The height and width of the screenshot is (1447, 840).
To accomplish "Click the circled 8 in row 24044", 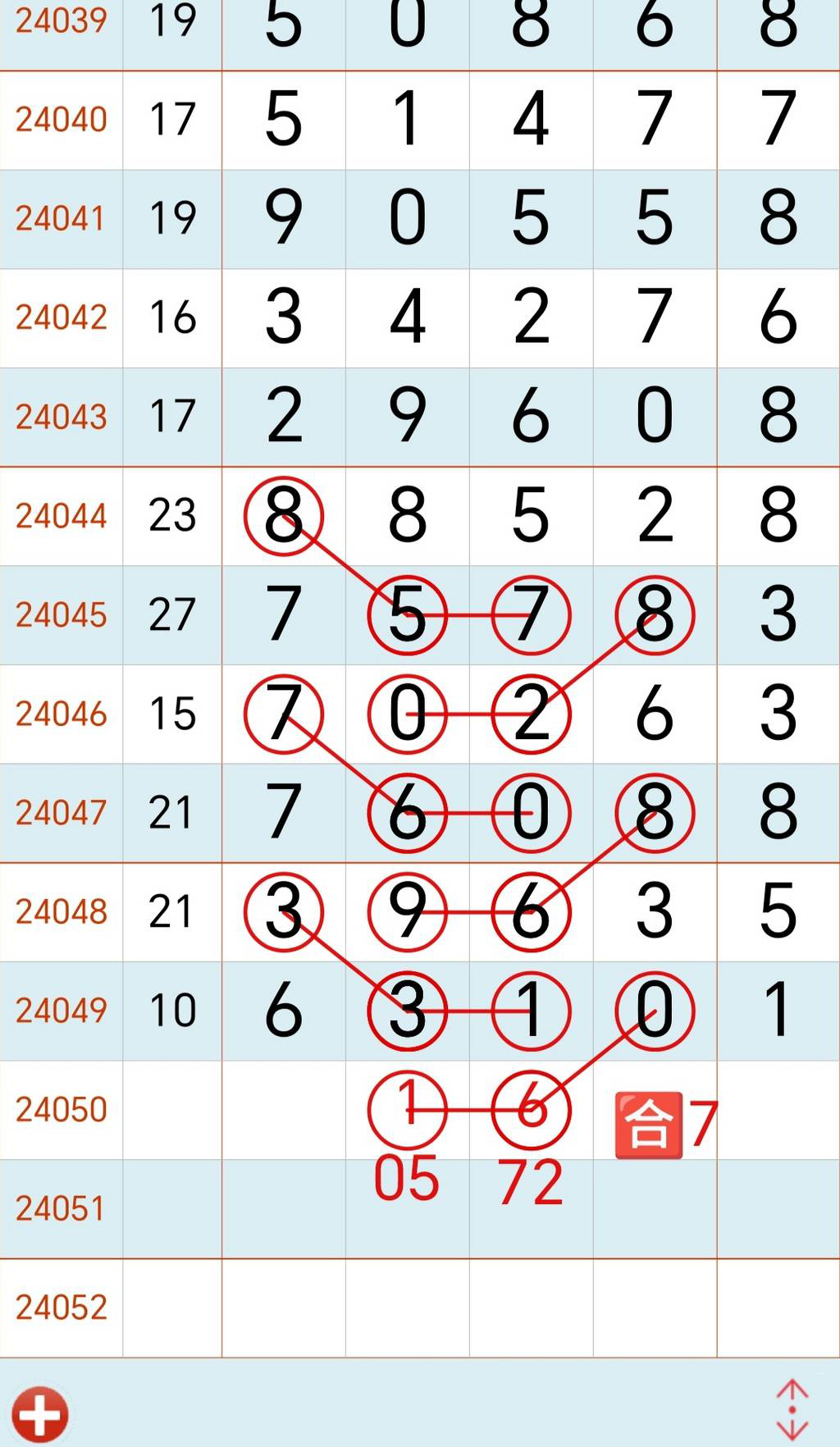I will click(283, 517).
